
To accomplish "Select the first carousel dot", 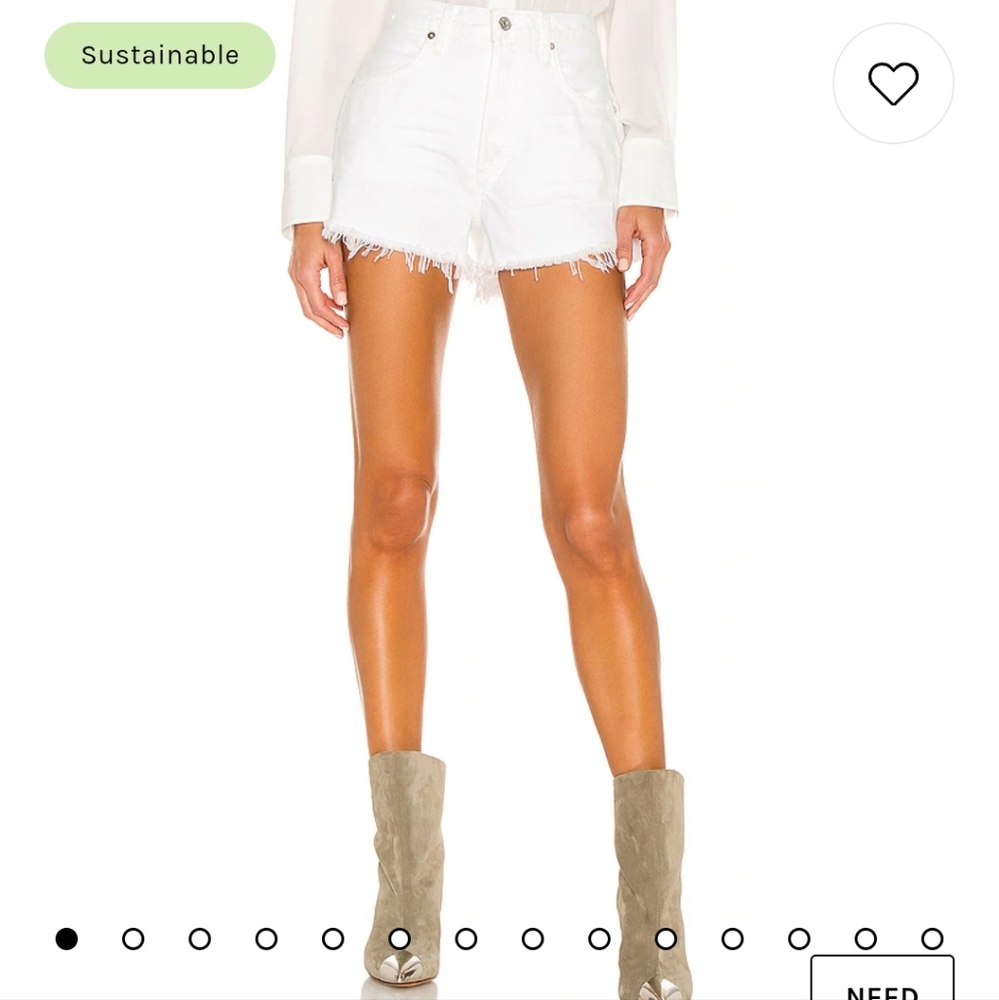I will pyautogui.click(x=66, y=938).
